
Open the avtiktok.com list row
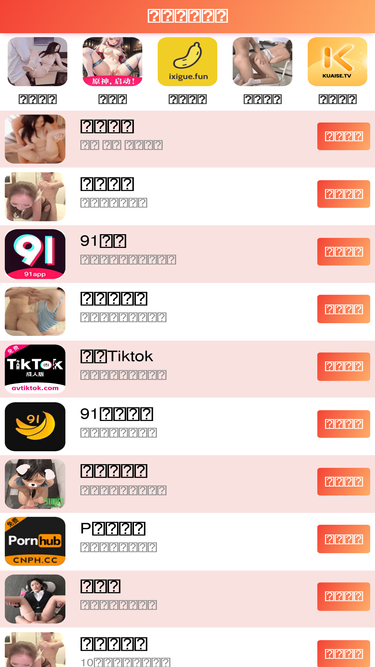188,369
